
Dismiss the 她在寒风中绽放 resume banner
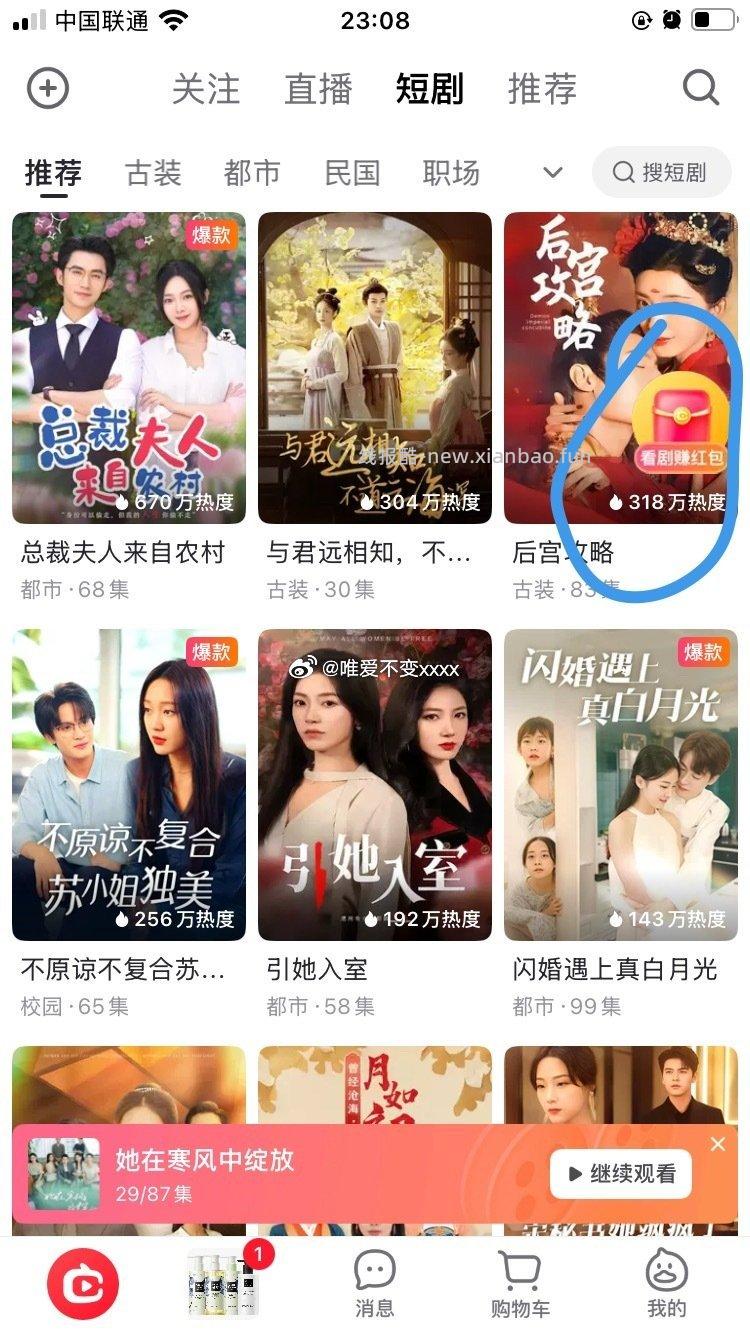tap(716, 1143)
